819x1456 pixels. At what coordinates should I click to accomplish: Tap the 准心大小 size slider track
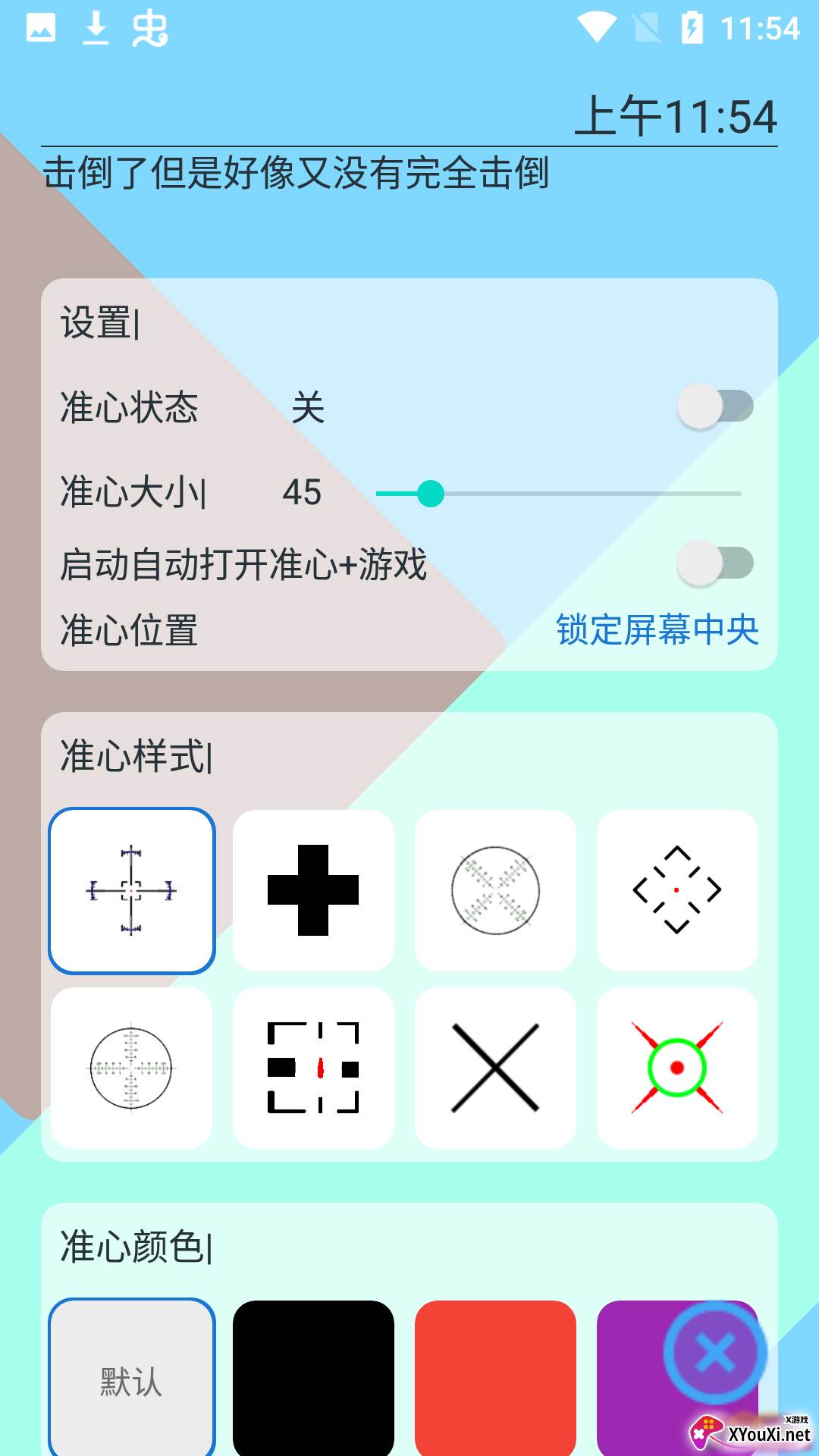point(558,494)
